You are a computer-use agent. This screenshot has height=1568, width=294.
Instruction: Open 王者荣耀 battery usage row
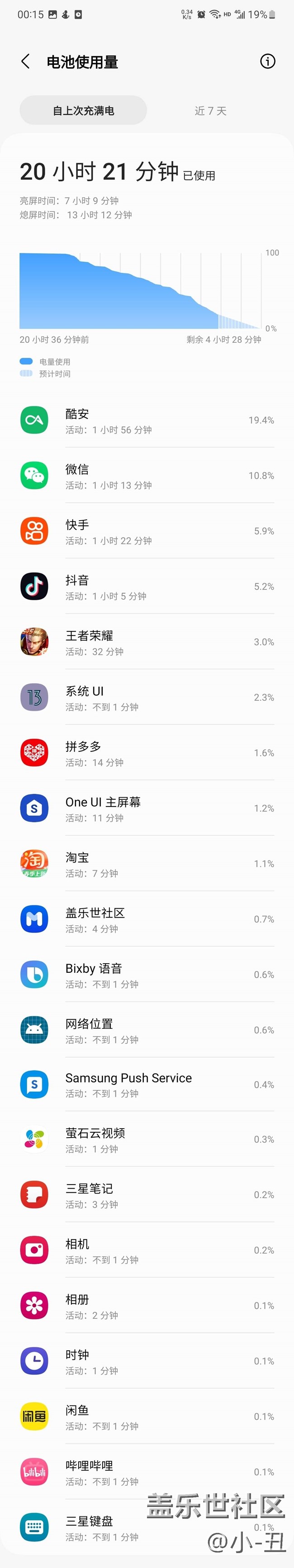147,642
